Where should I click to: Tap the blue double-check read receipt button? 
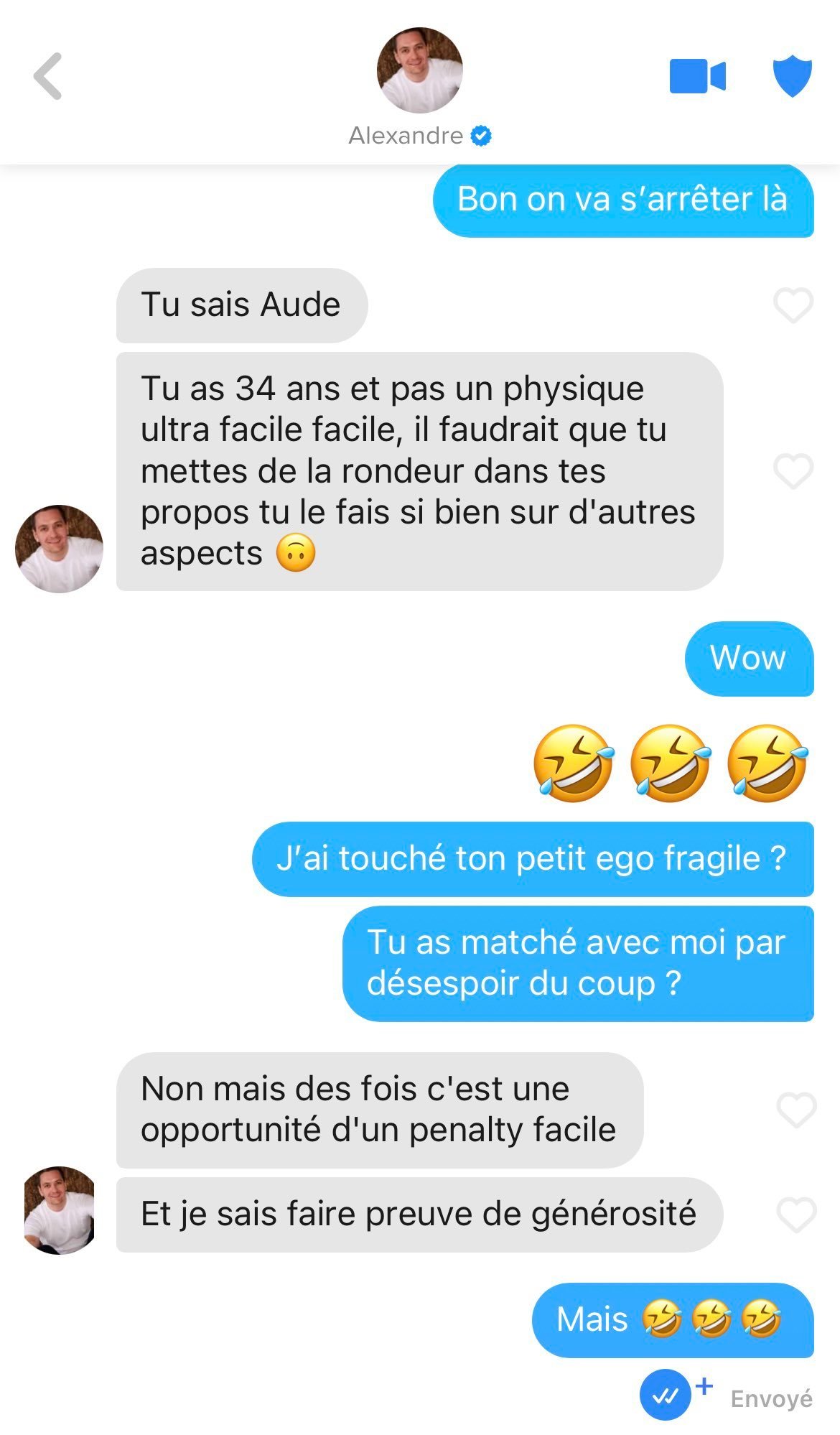[x=666, y=1395]
